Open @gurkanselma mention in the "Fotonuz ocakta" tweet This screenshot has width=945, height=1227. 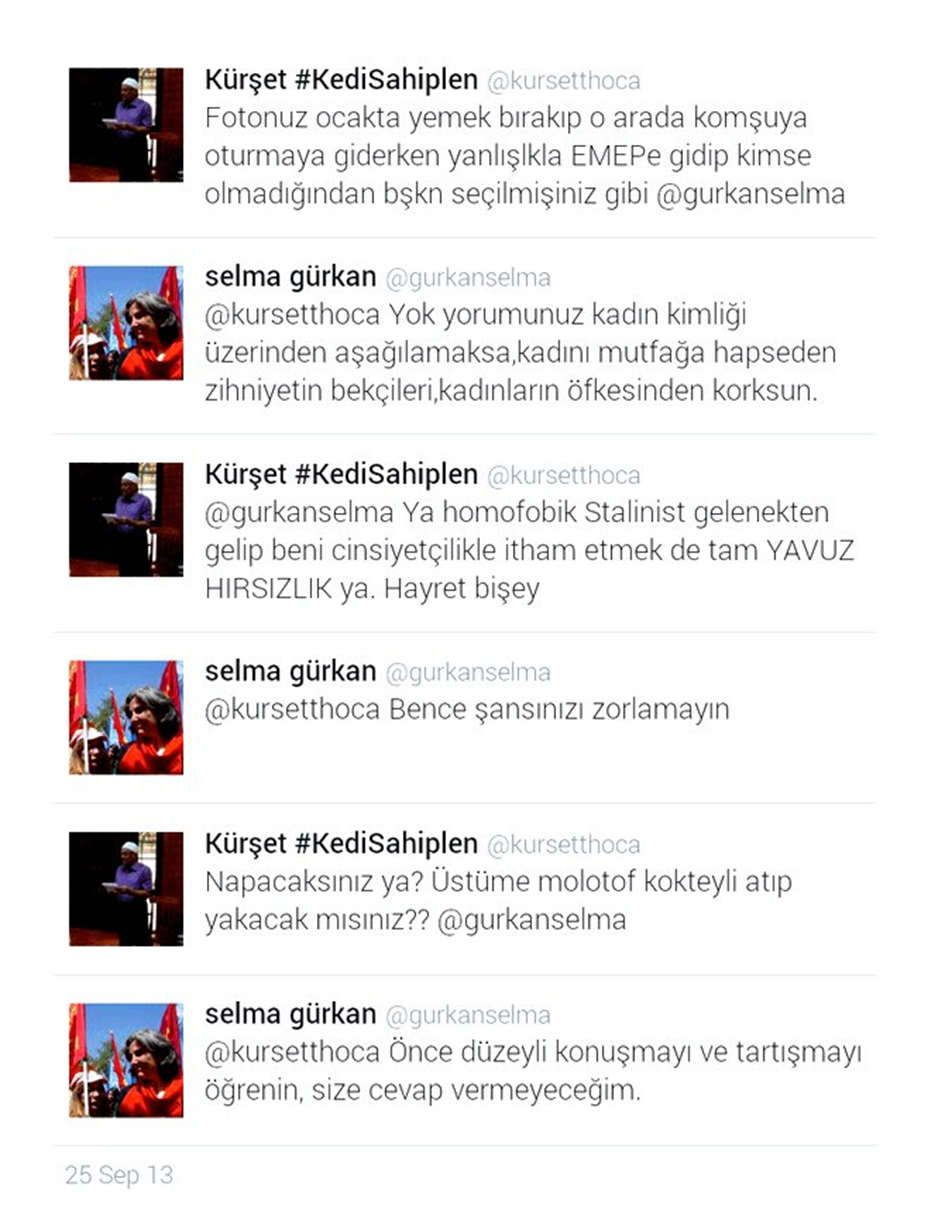752,194
